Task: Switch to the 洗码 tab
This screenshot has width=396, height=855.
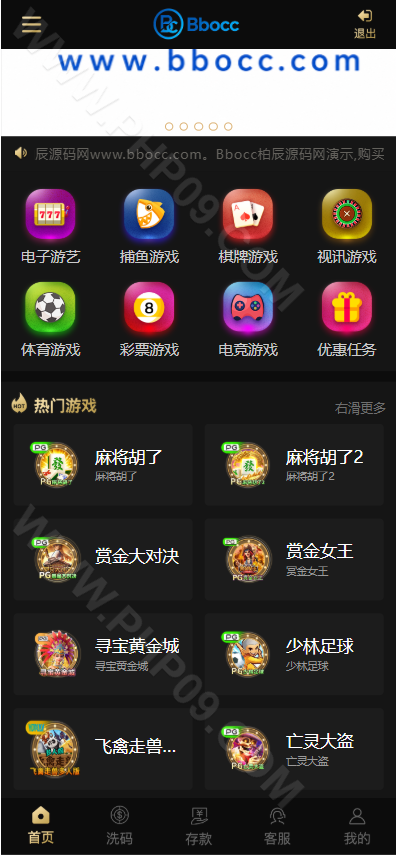Action: 119,826
